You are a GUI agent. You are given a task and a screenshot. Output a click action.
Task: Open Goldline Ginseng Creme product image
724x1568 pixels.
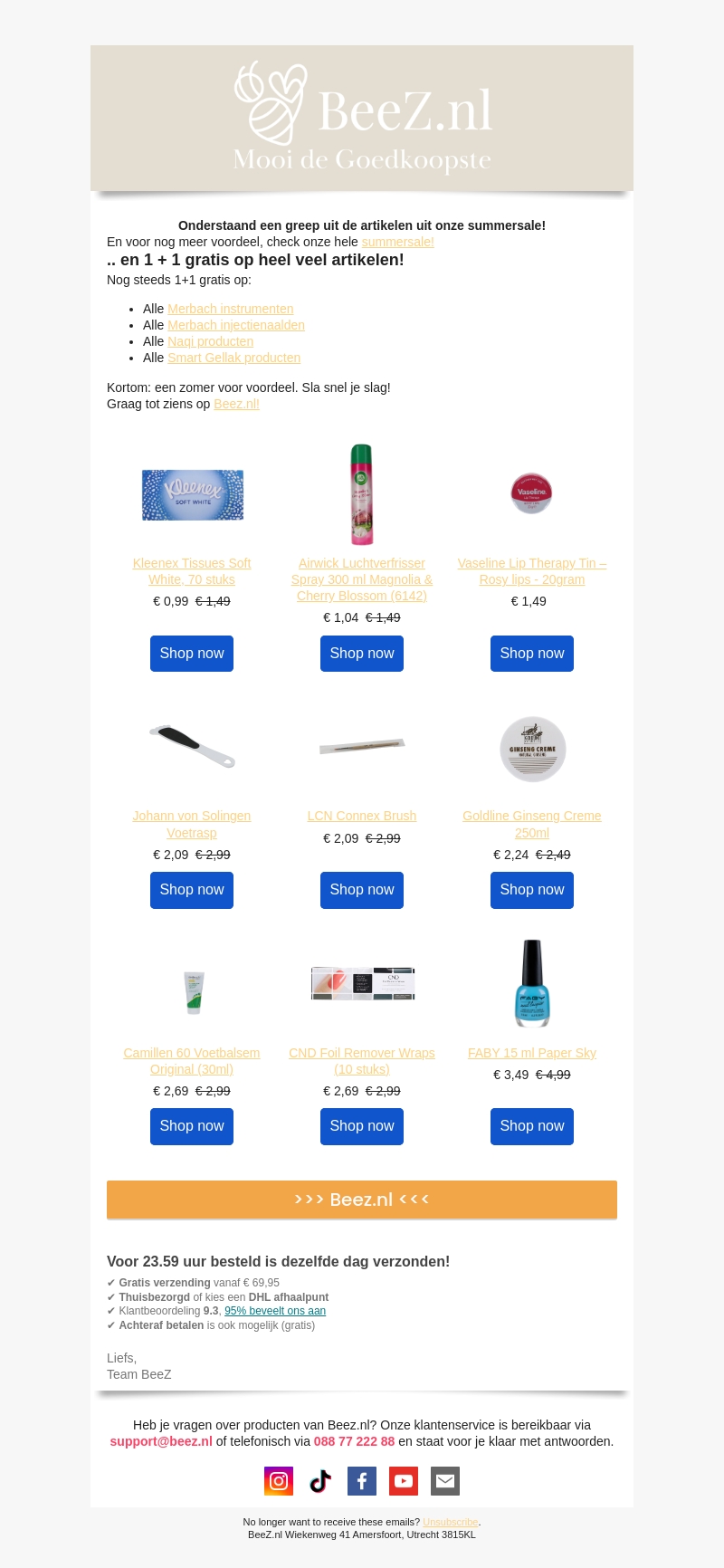(x=532, y=749)
